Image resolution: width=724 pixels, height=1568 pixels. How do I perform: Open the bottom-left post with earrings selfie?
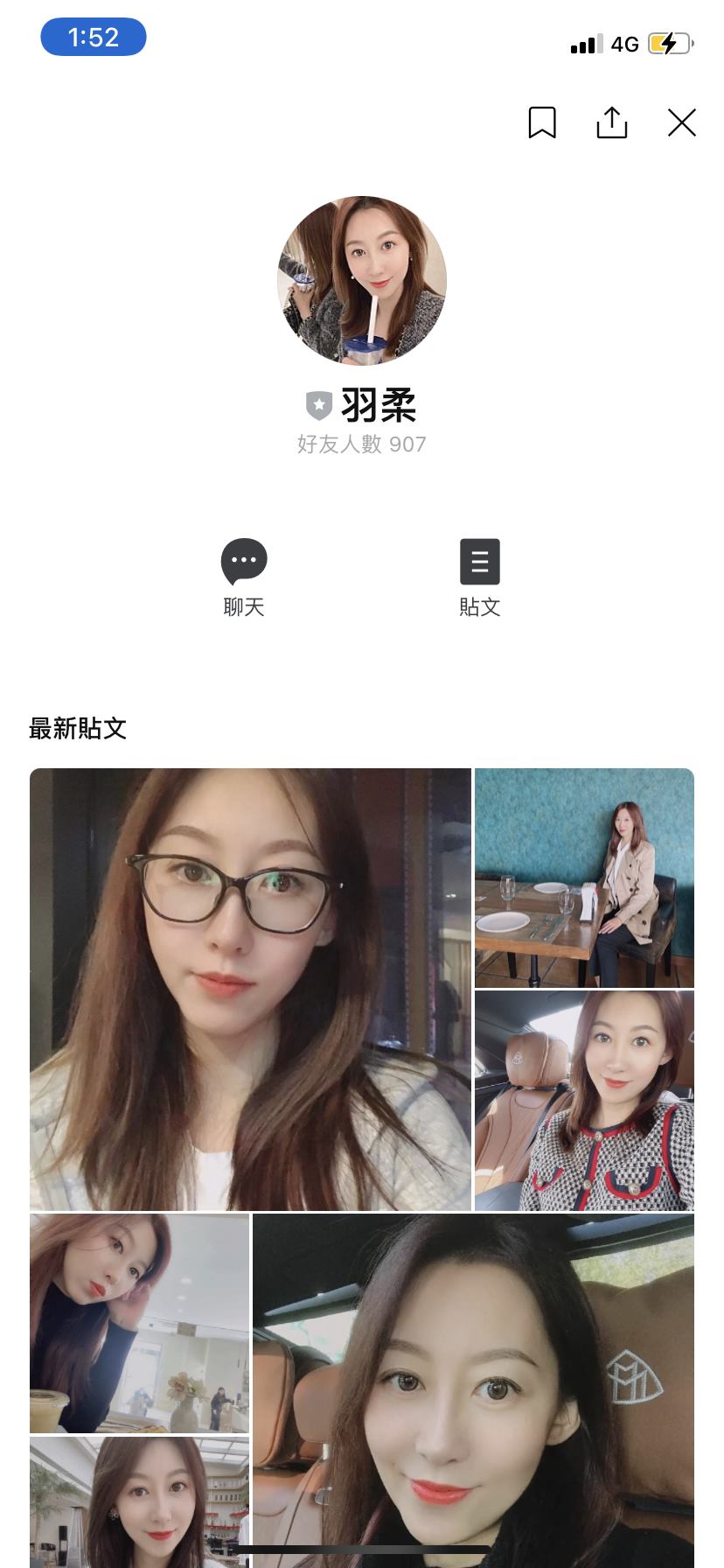point(139,1502)
